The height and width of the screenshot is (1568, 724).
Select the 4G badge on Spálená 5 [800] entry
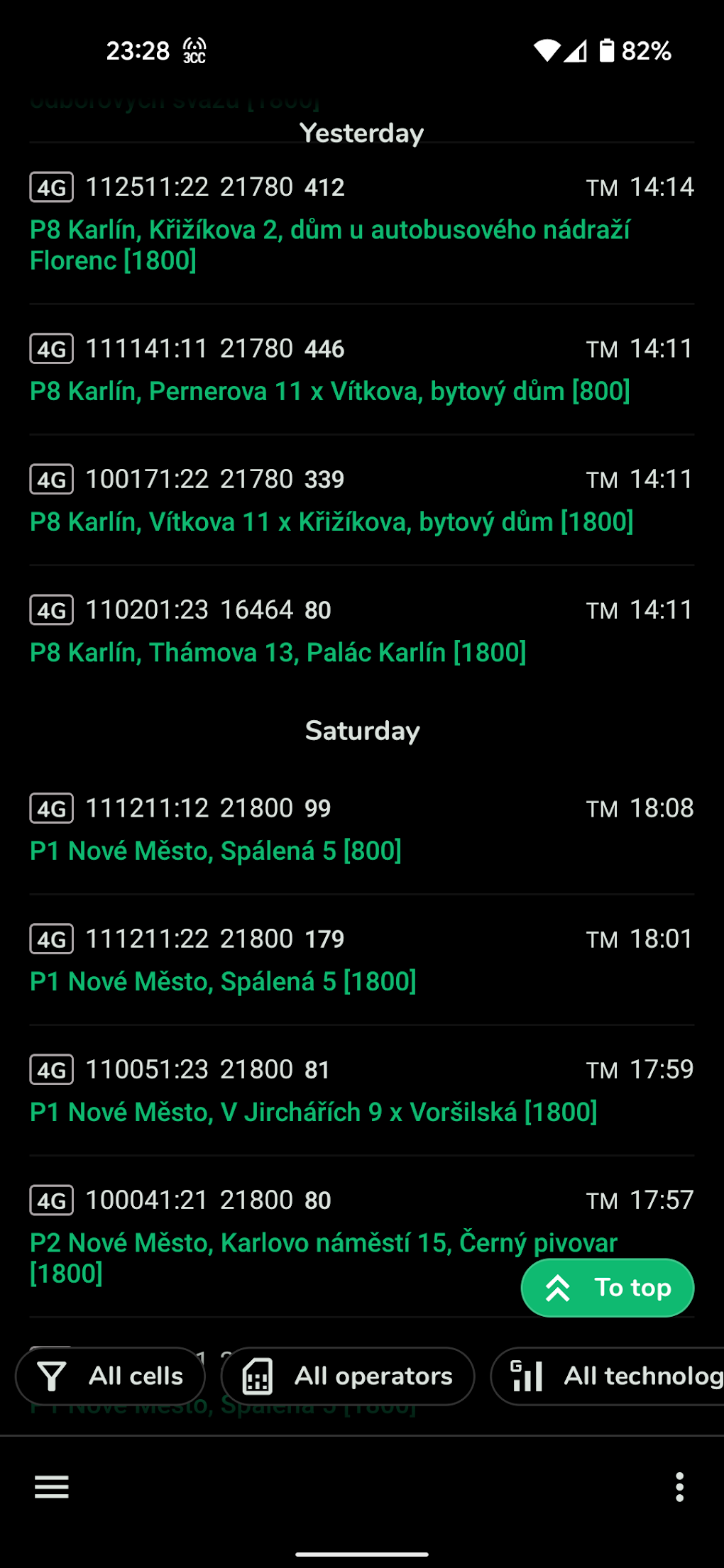(x=50, y=808)
